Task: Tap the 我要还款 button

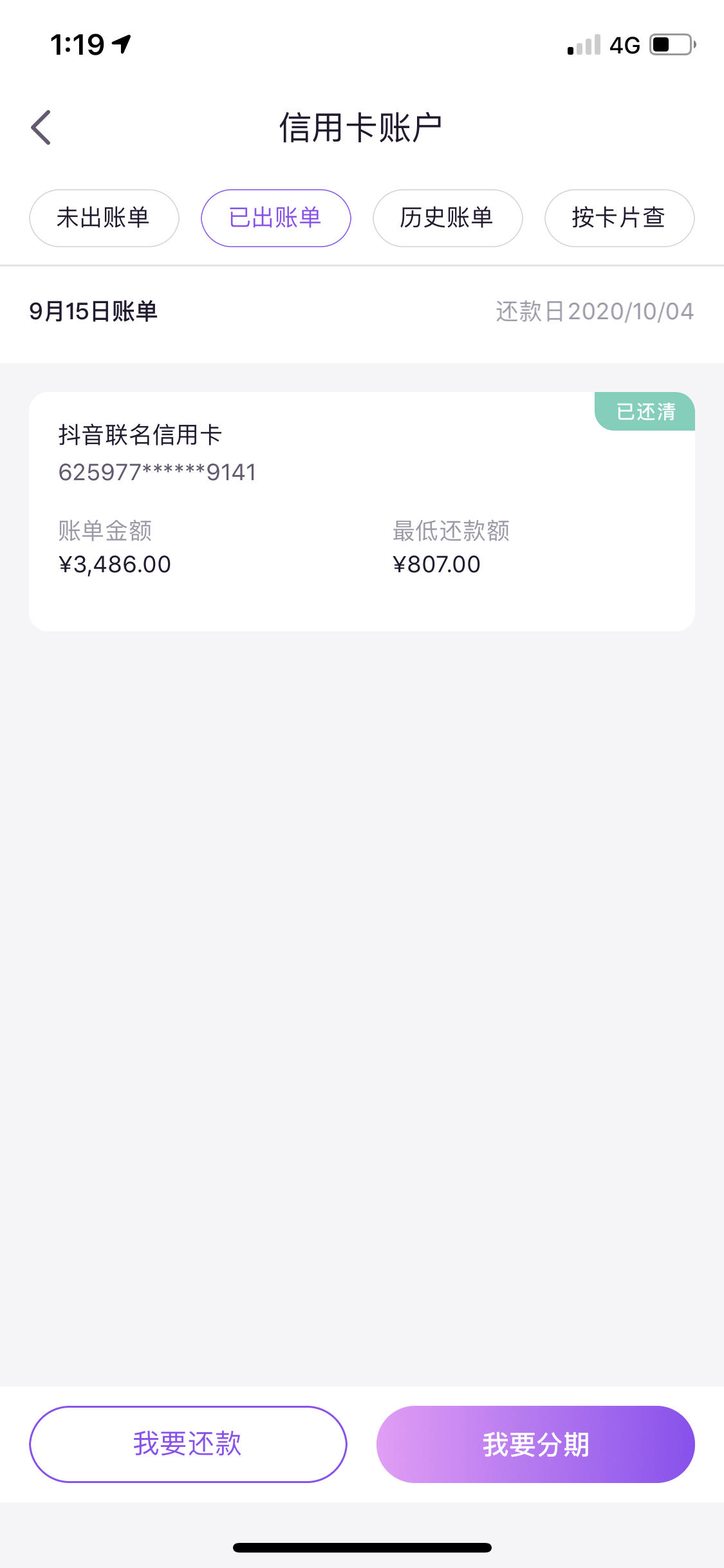Action: click(x=188, y=1444)
